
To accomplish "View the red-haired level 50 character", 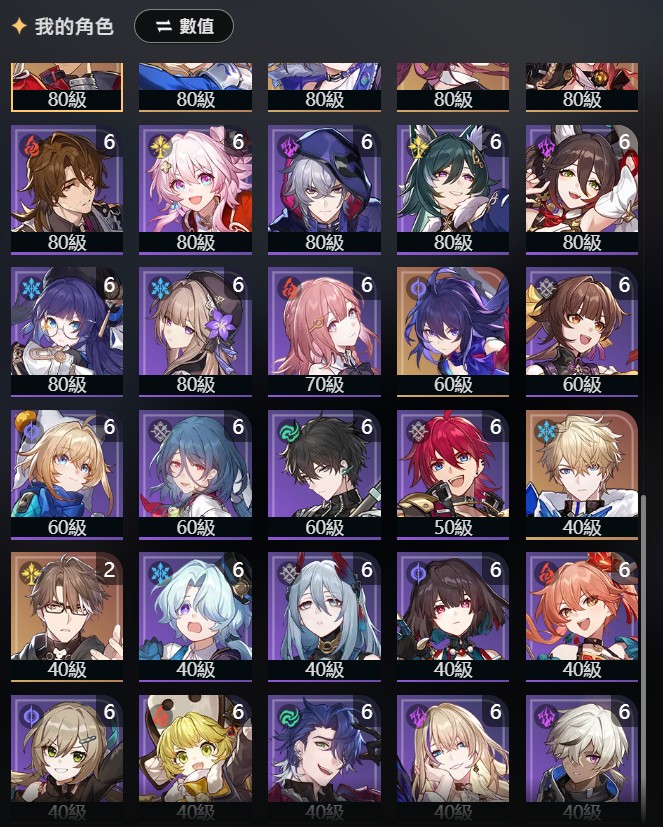I will click(x=453, y=472).
